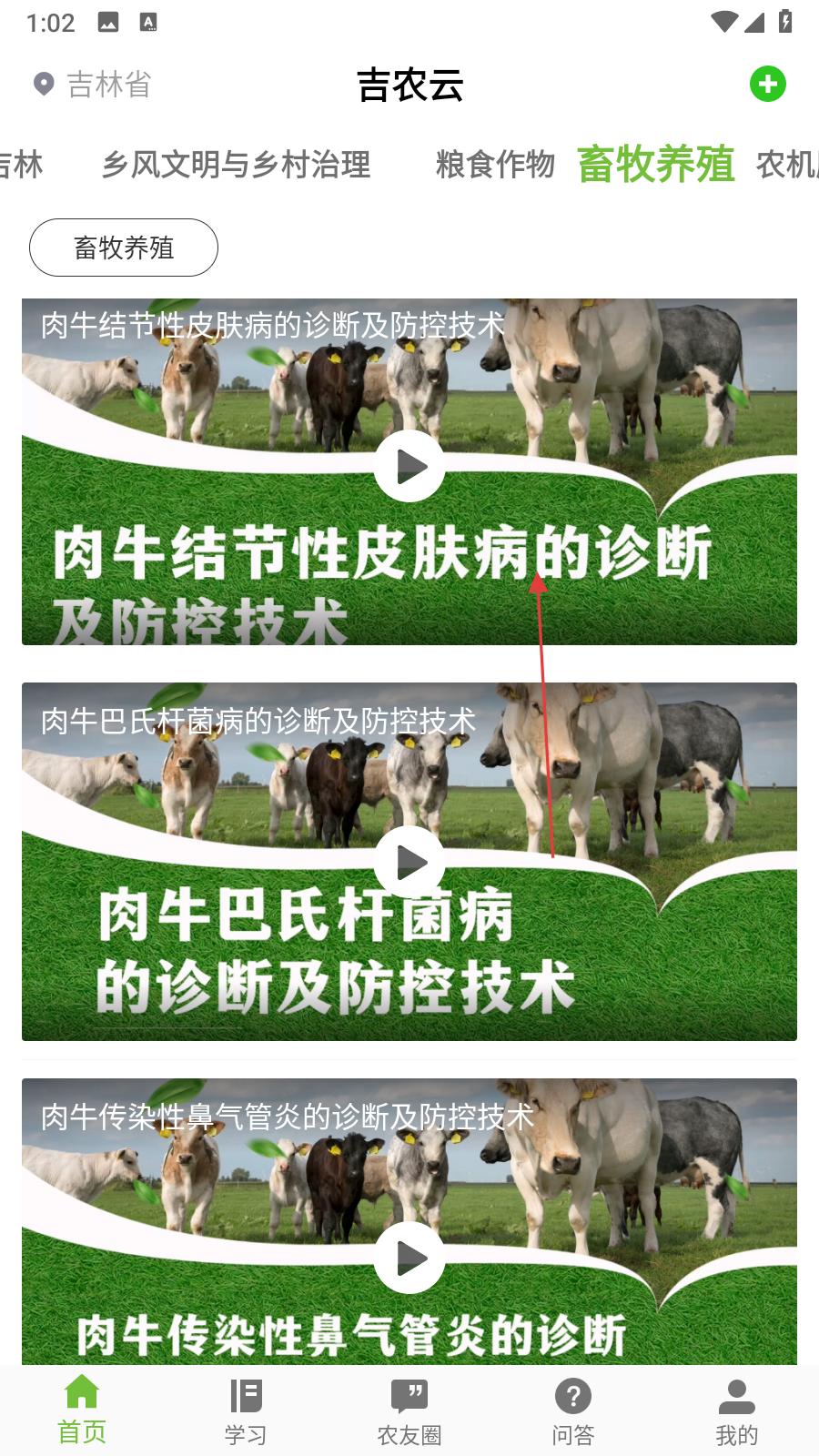
Task: Change location from 吉林省
Action: pos(92,85)
